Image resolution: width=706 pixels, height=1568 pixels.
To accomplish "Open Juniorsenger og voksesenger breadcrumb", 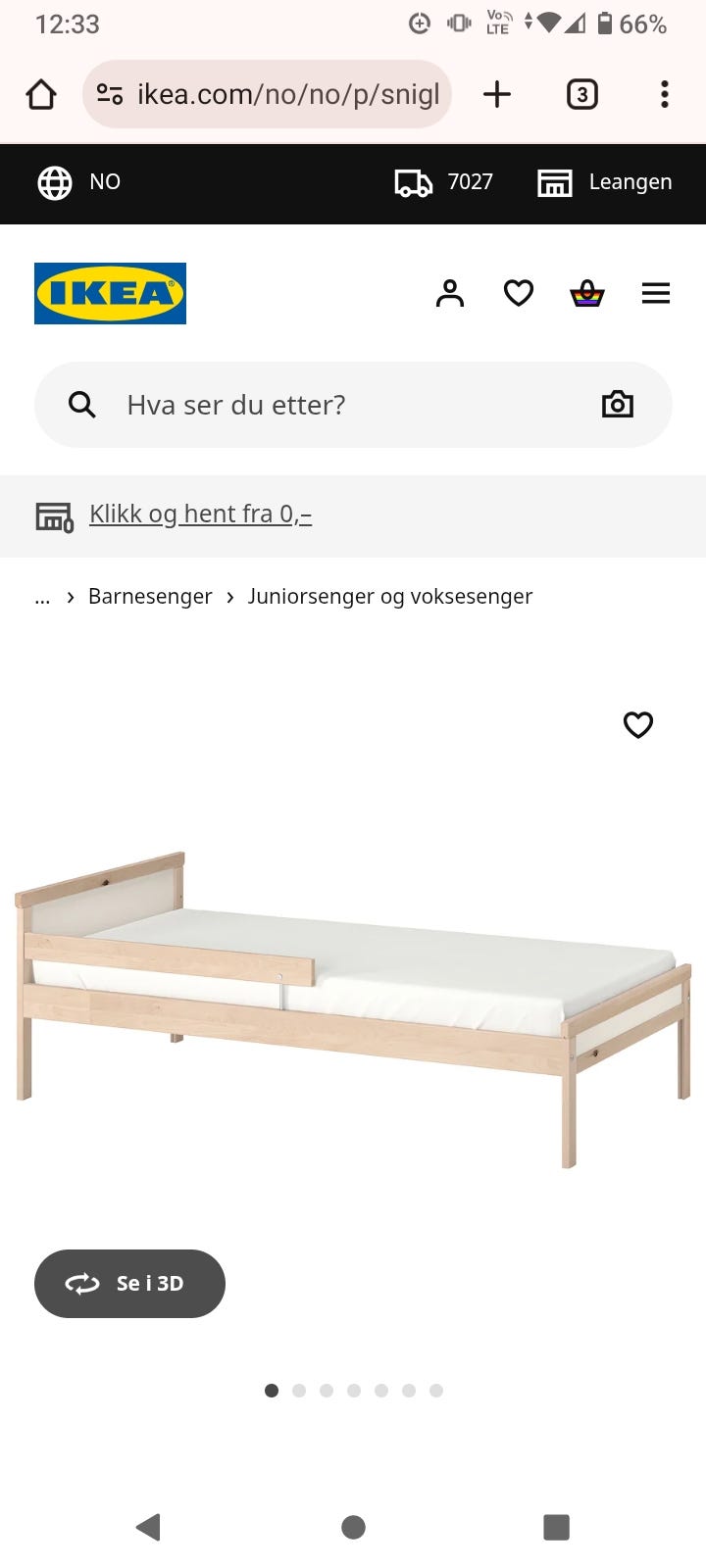I will click(x=390, y=596).
